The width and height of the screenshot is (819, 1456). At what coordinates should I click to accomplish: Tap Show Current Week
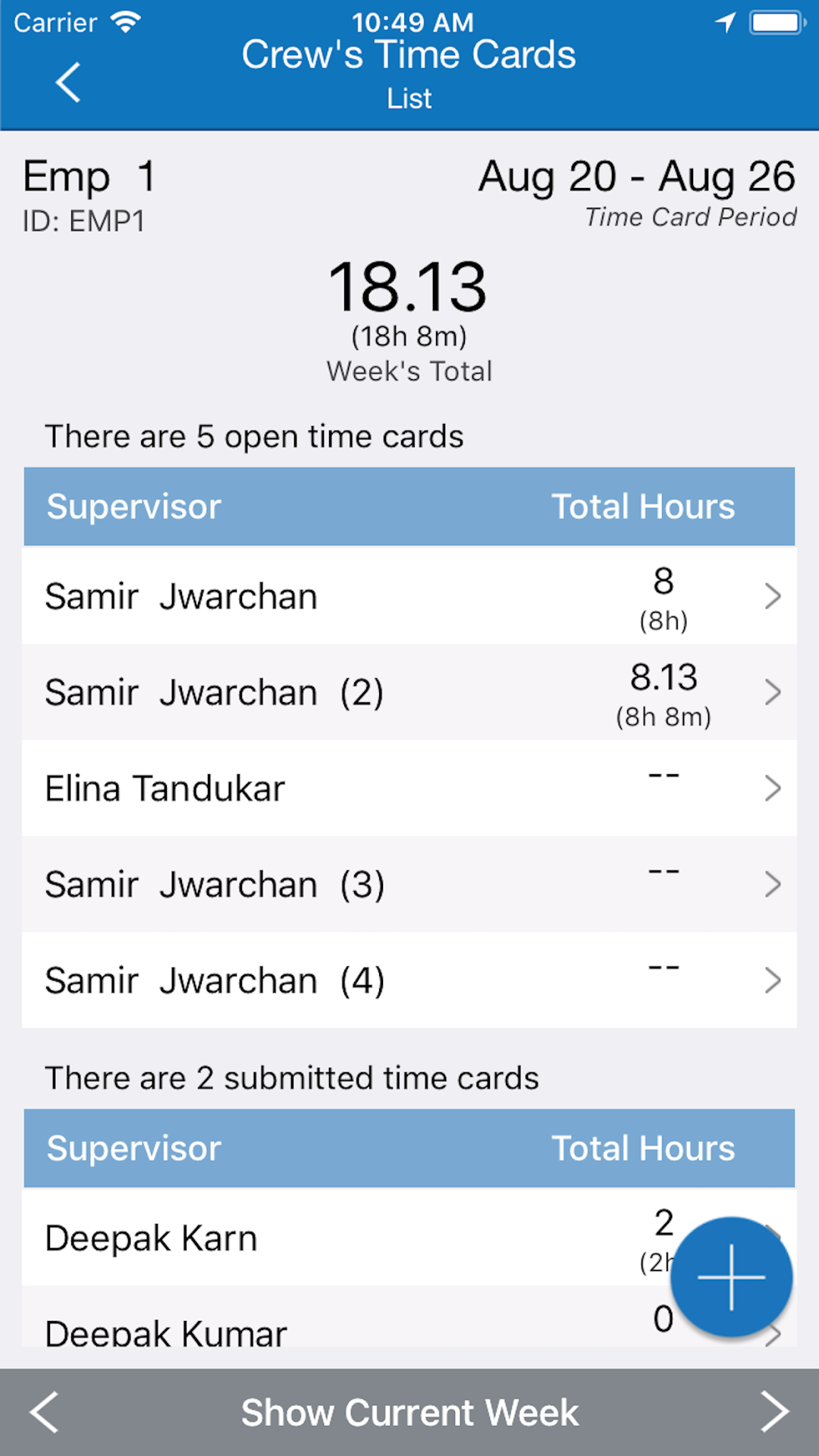pyautogui.click(x=409, y=1412)
